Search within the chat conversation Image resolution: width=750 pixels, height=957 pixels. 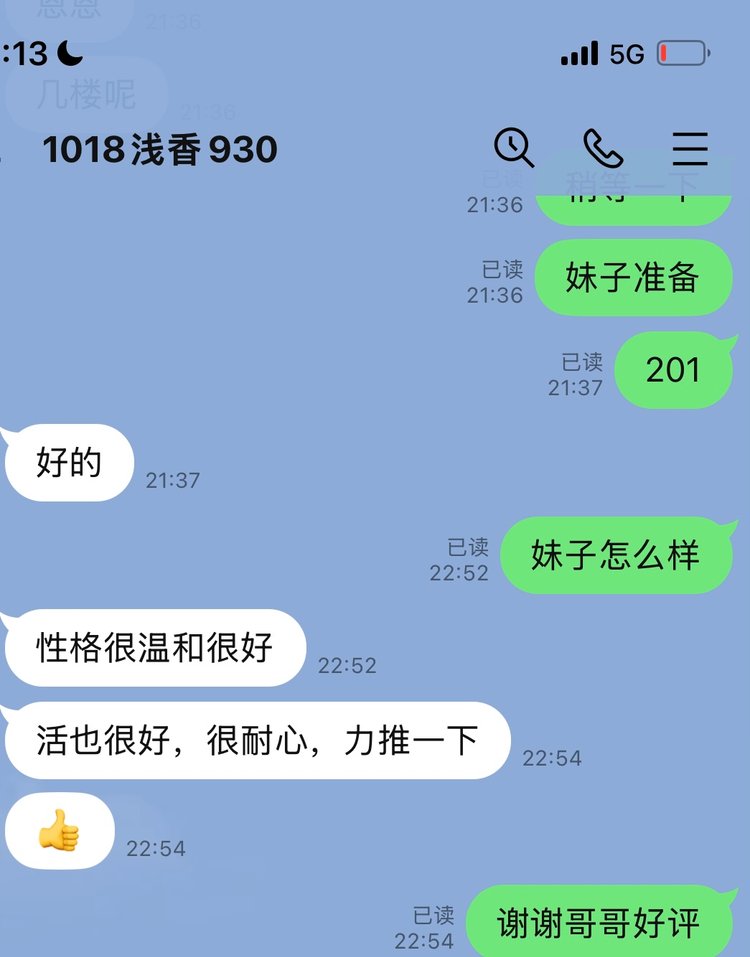click(x=514, y=148)
